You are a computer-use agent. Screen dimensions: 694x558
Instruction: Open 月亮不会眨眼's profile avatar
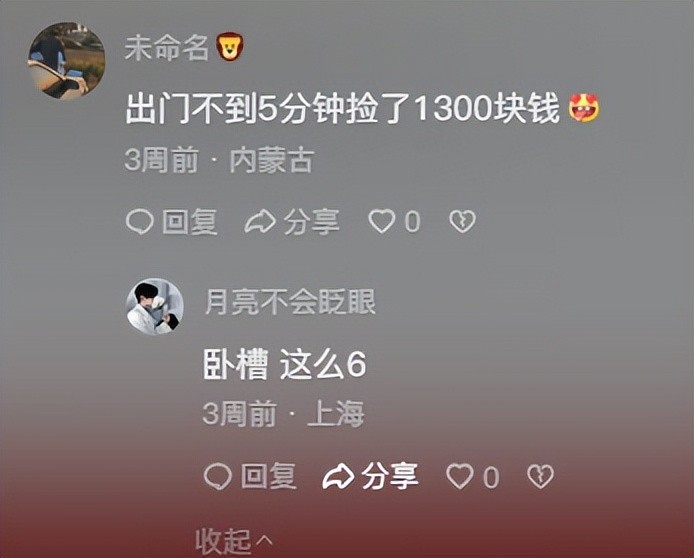155,307
